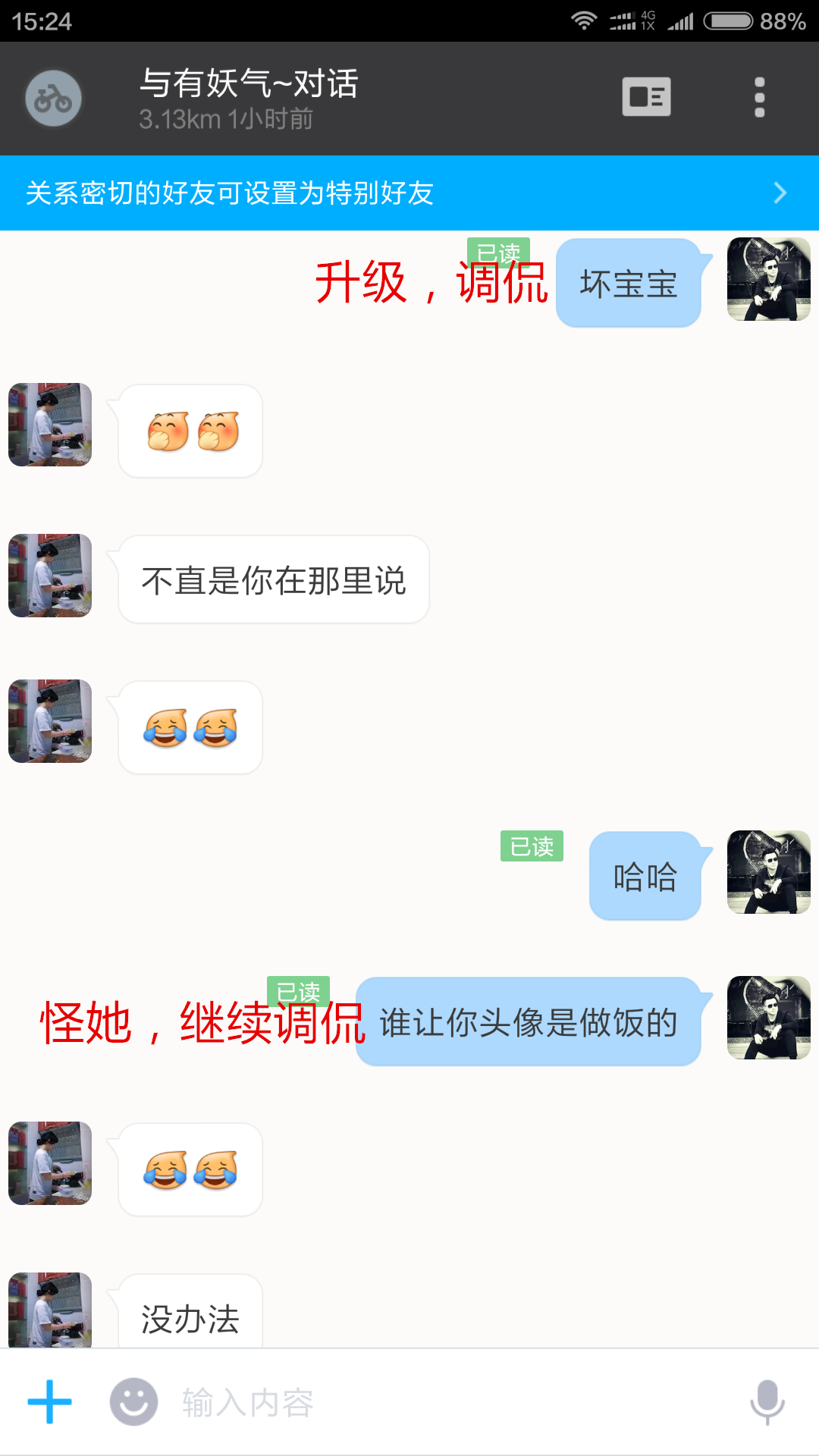Open the special friend settings banner
This screenshot has height=1456, width=819.
click(409, 193)
